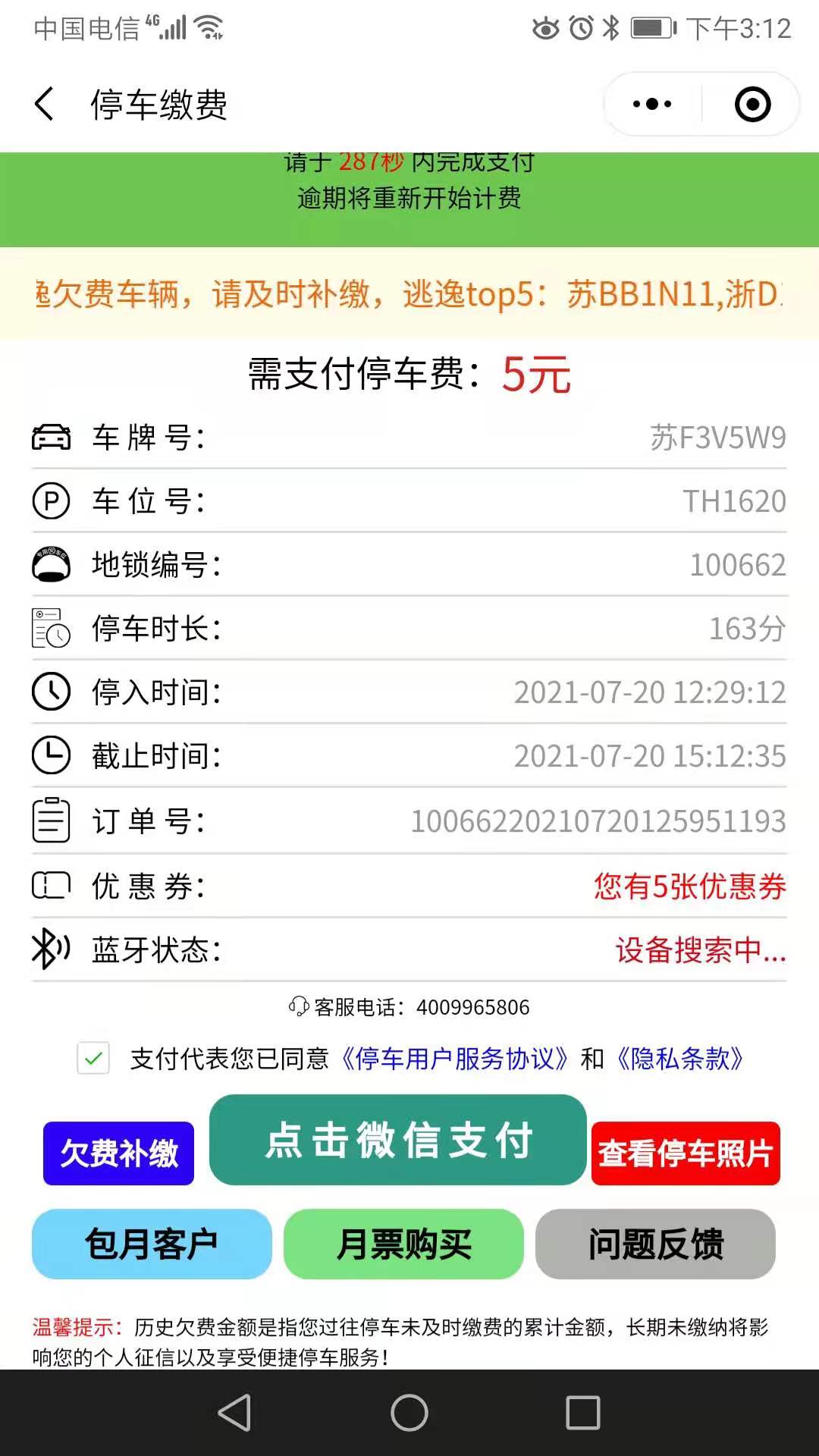Open the 您有5张优惠券 coupon row
The height and width of the screenshot is (1456, 819).
(x=689, y=886)
